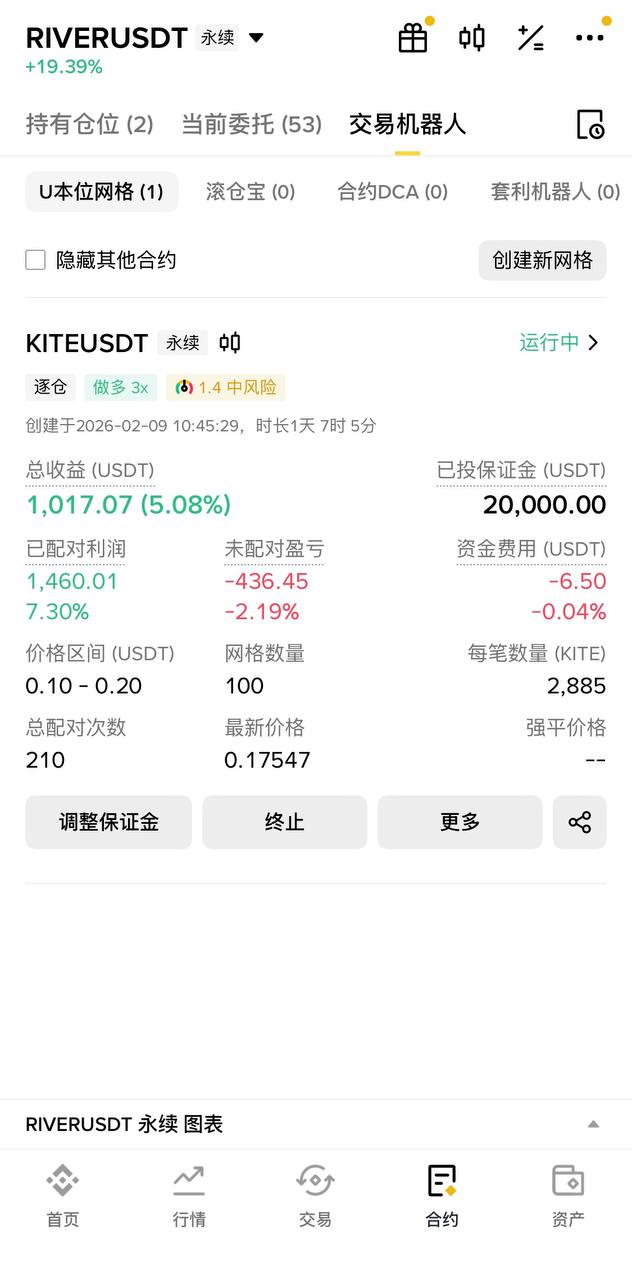Open the gift rewards icon
Viewport: 632px width, 1280px height.
(413, 38)
